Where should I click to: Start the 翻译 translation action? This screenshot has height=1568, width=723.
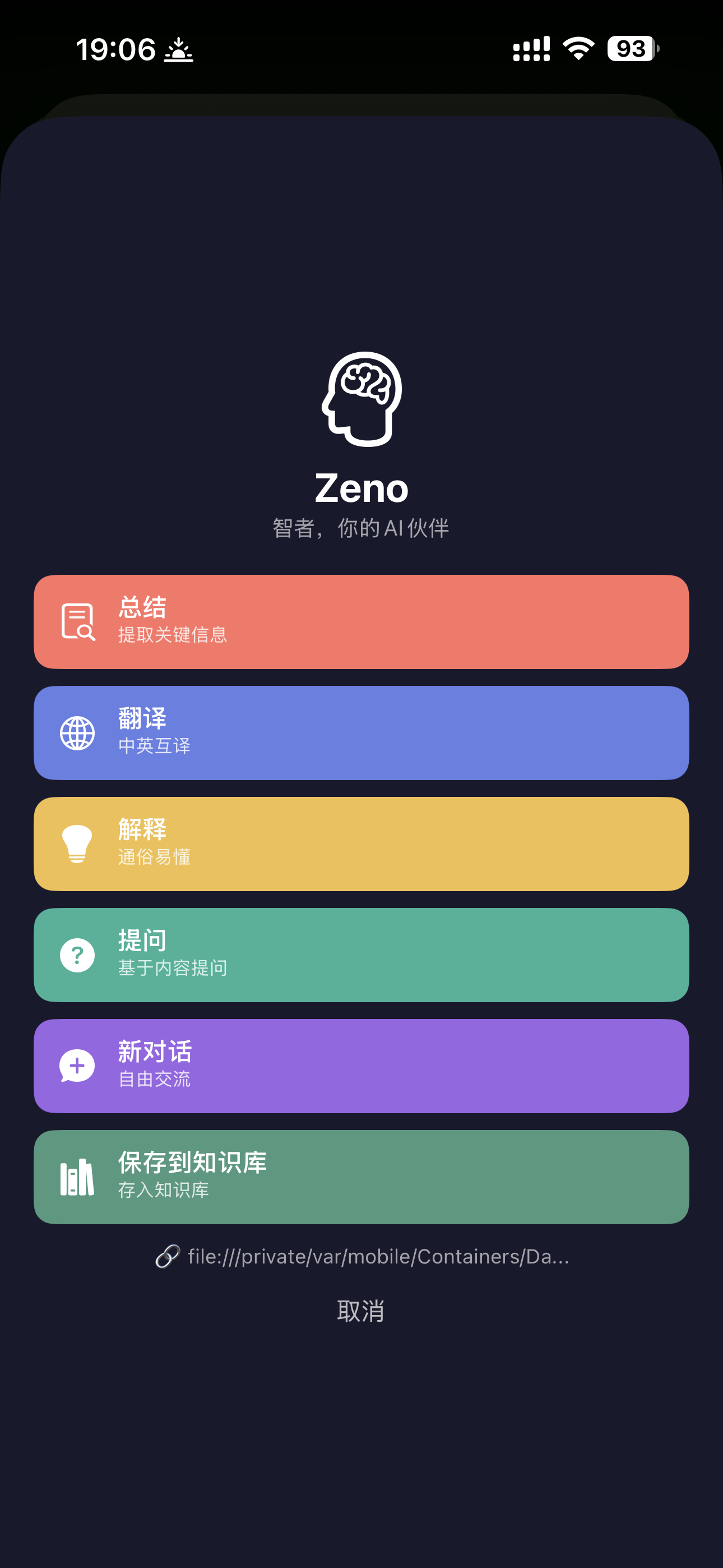pos(361,733)
